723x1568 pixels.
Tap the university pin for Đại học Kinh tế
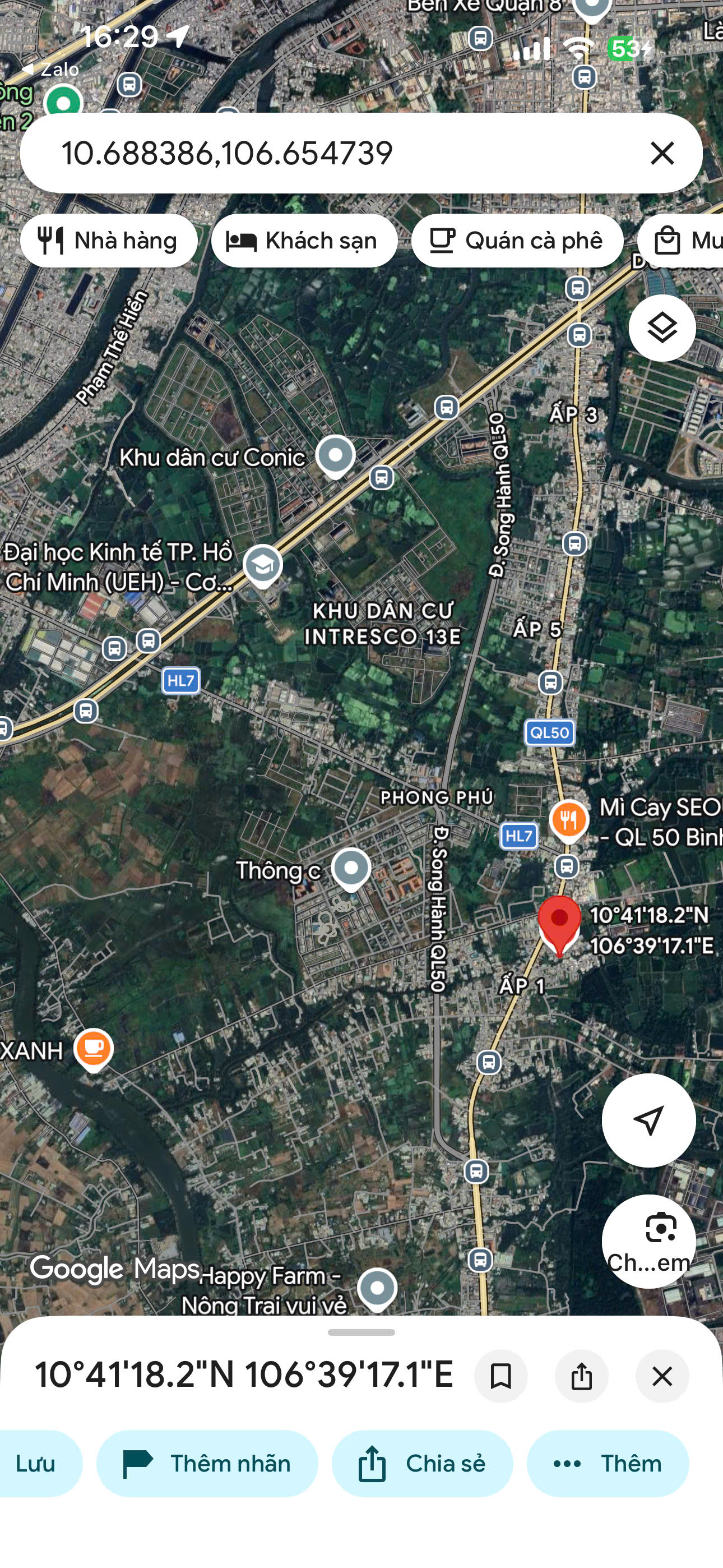pos(263,563)
